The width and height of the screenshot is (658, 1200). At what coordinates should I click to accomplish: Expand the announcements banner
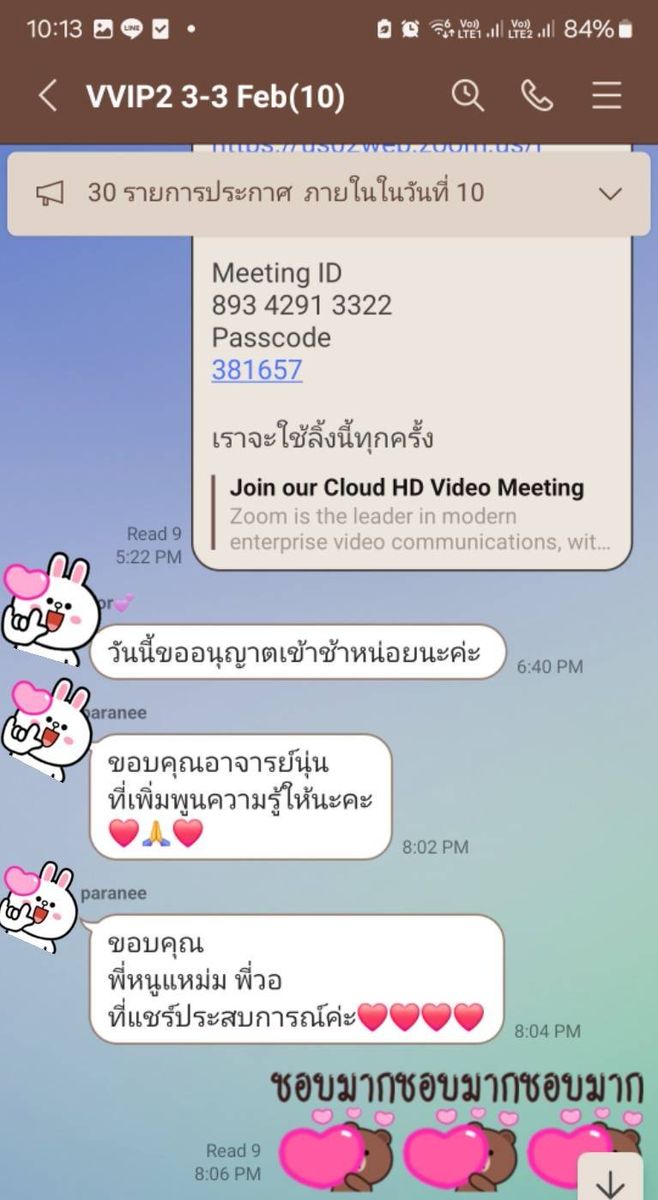tap(610, 194)
